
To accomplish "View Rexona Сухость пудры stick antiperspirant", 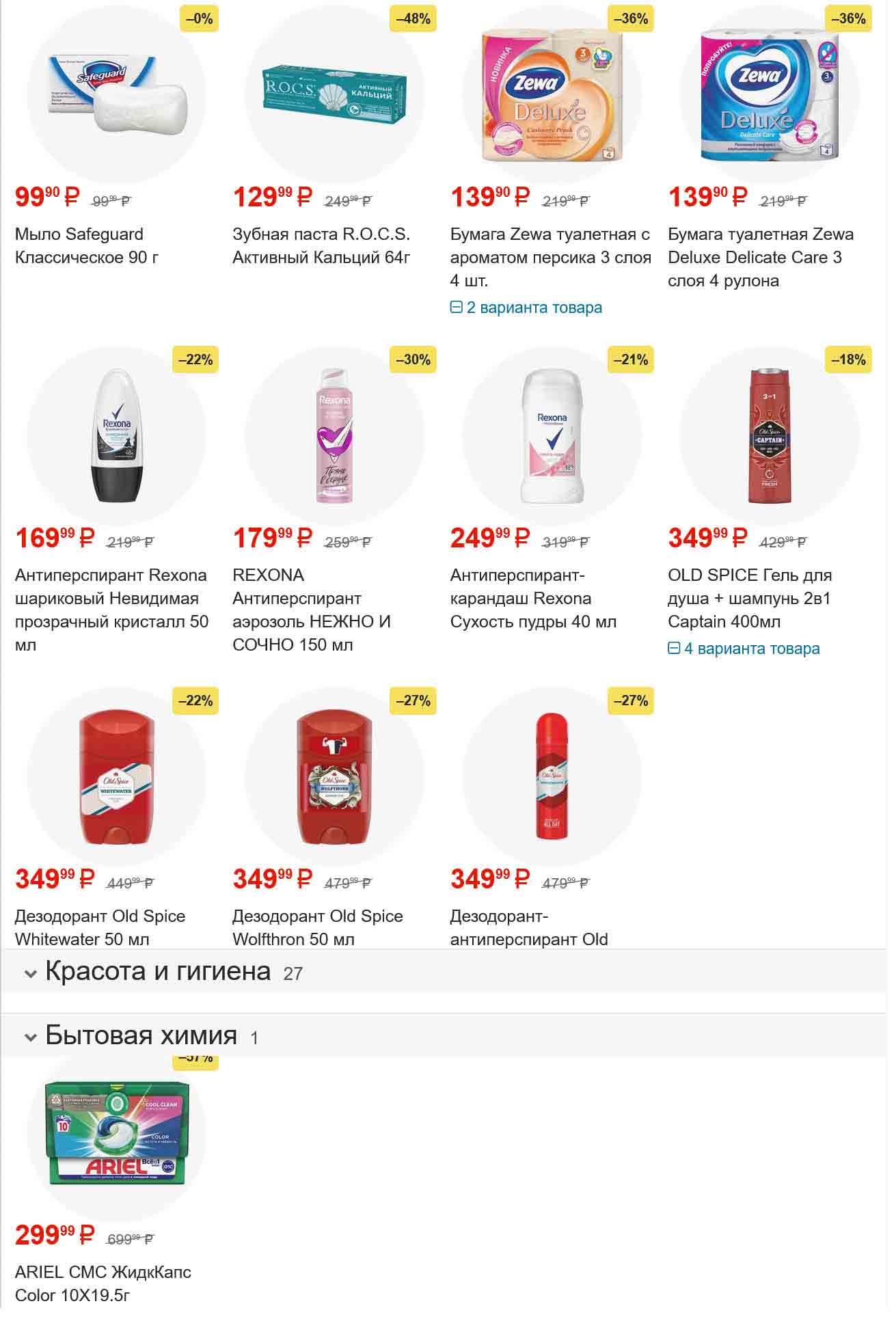I will [x=533, y=598].
